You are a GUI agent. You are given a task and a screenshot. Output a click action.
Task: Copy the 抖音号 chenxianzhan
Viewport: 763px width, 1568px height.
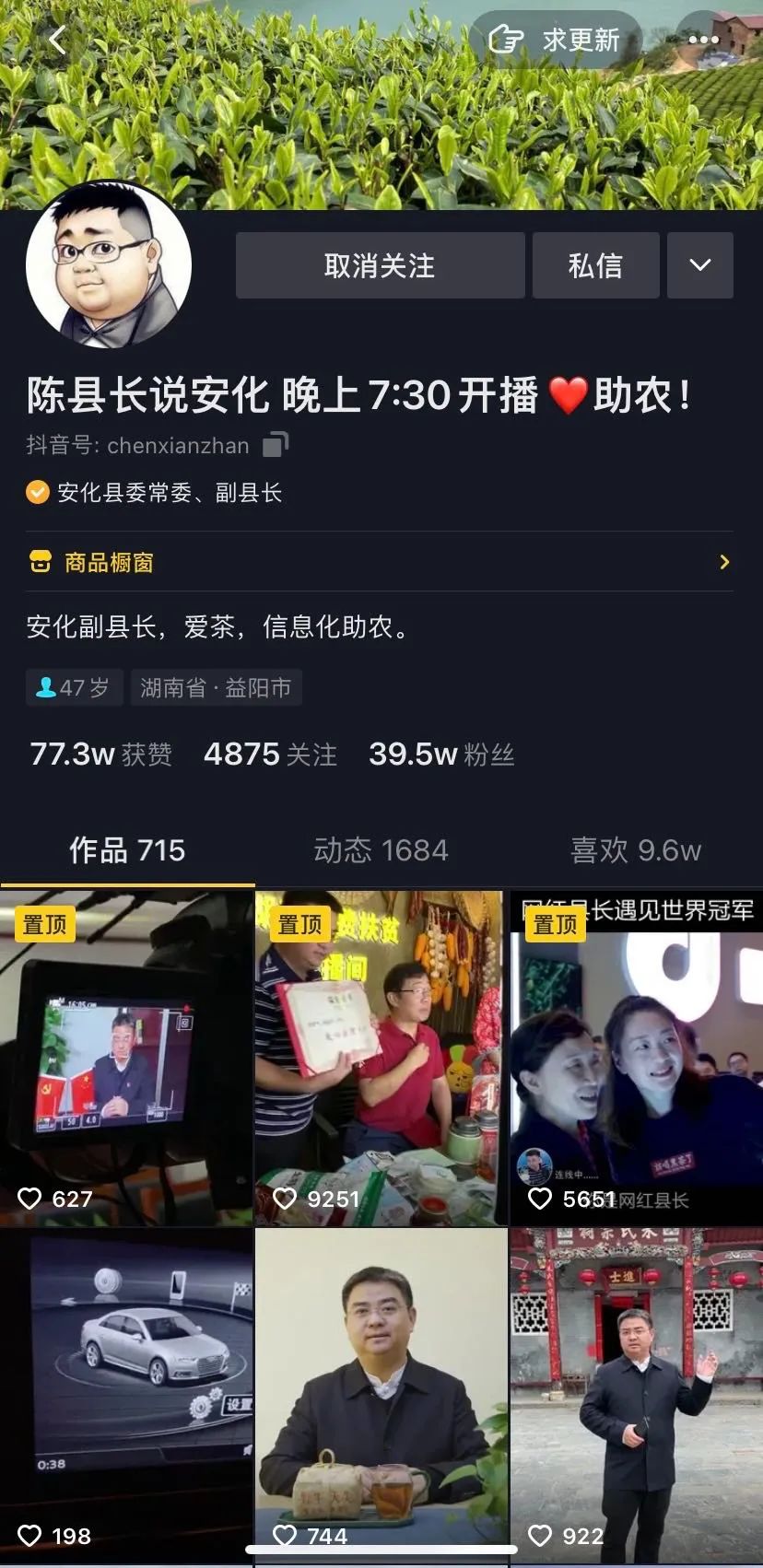tap(275, 445)
